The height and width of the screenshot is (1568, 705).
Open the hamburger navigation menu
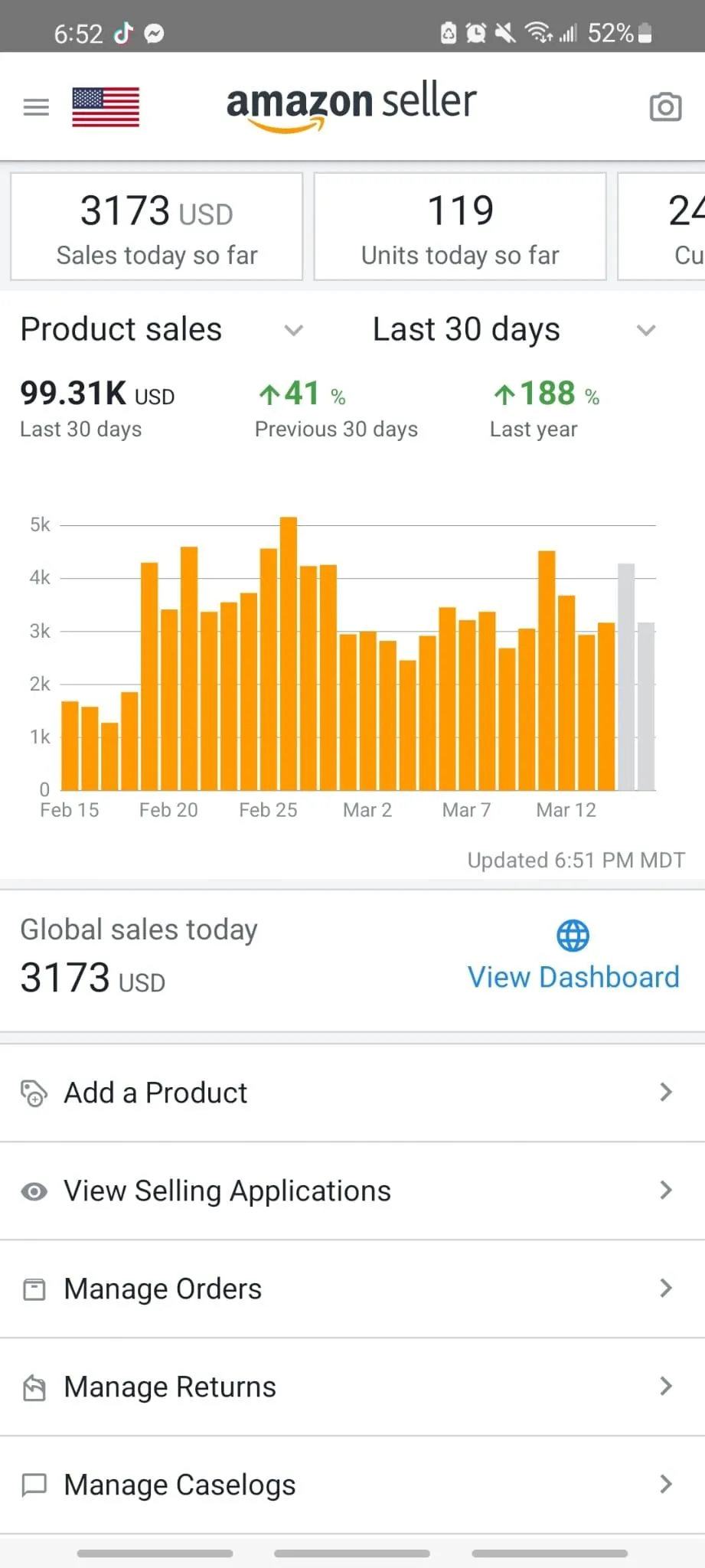tap(36, 107)
